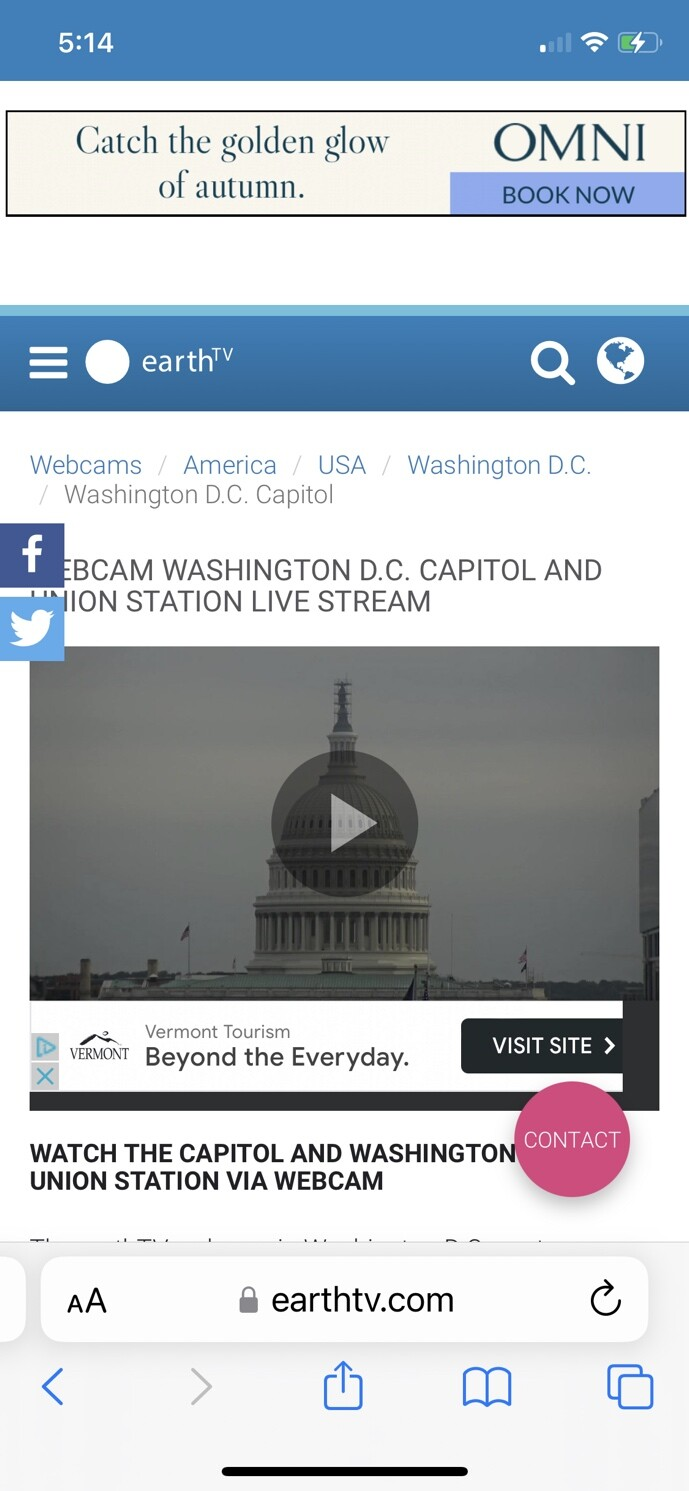Screen dimensions: 689x1491
Task: Open the AA reader options
Action: 87,1300
